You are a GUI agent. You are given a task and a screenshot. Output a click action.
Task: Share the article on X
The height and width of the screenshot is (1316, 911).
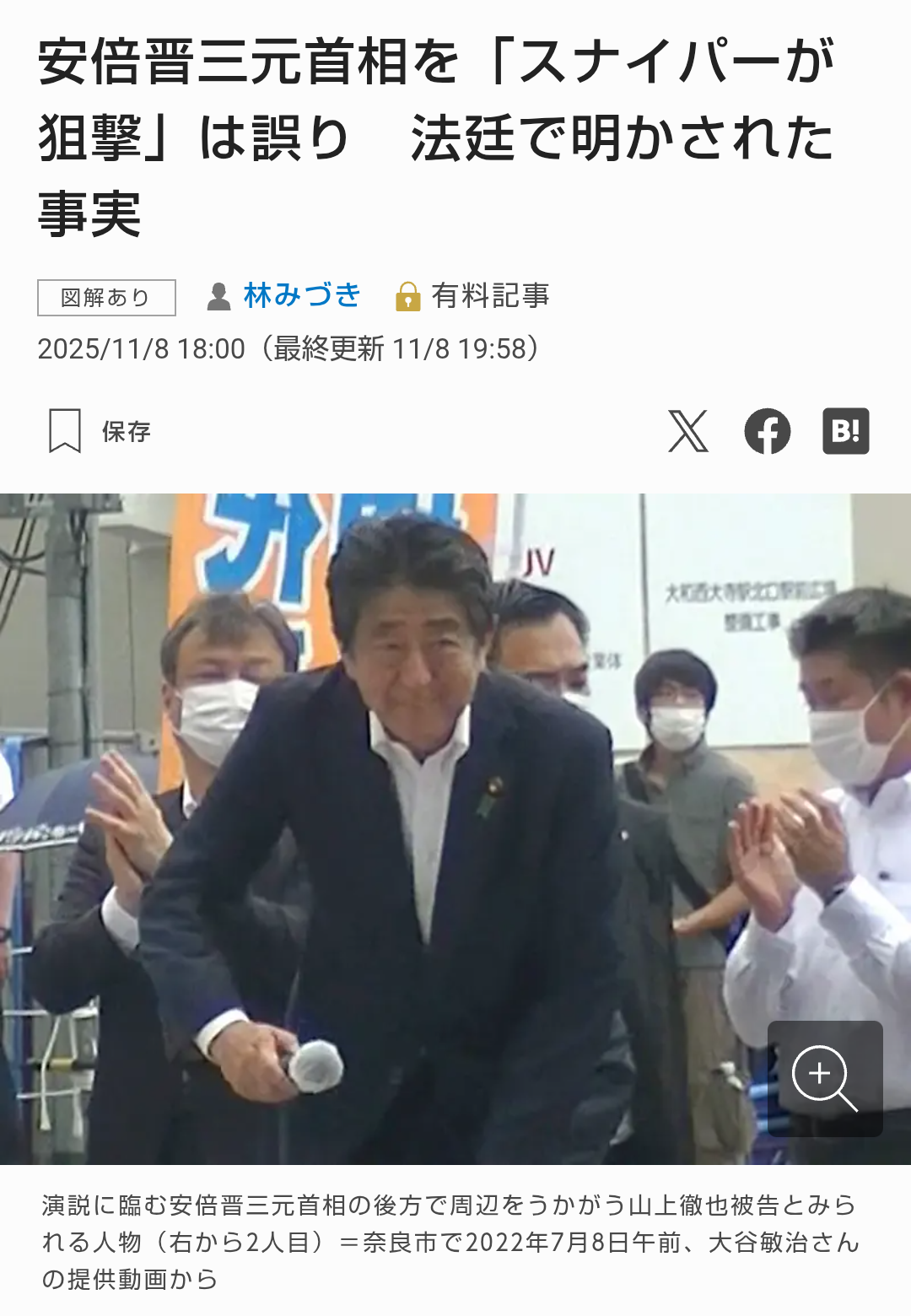(688, 431)
